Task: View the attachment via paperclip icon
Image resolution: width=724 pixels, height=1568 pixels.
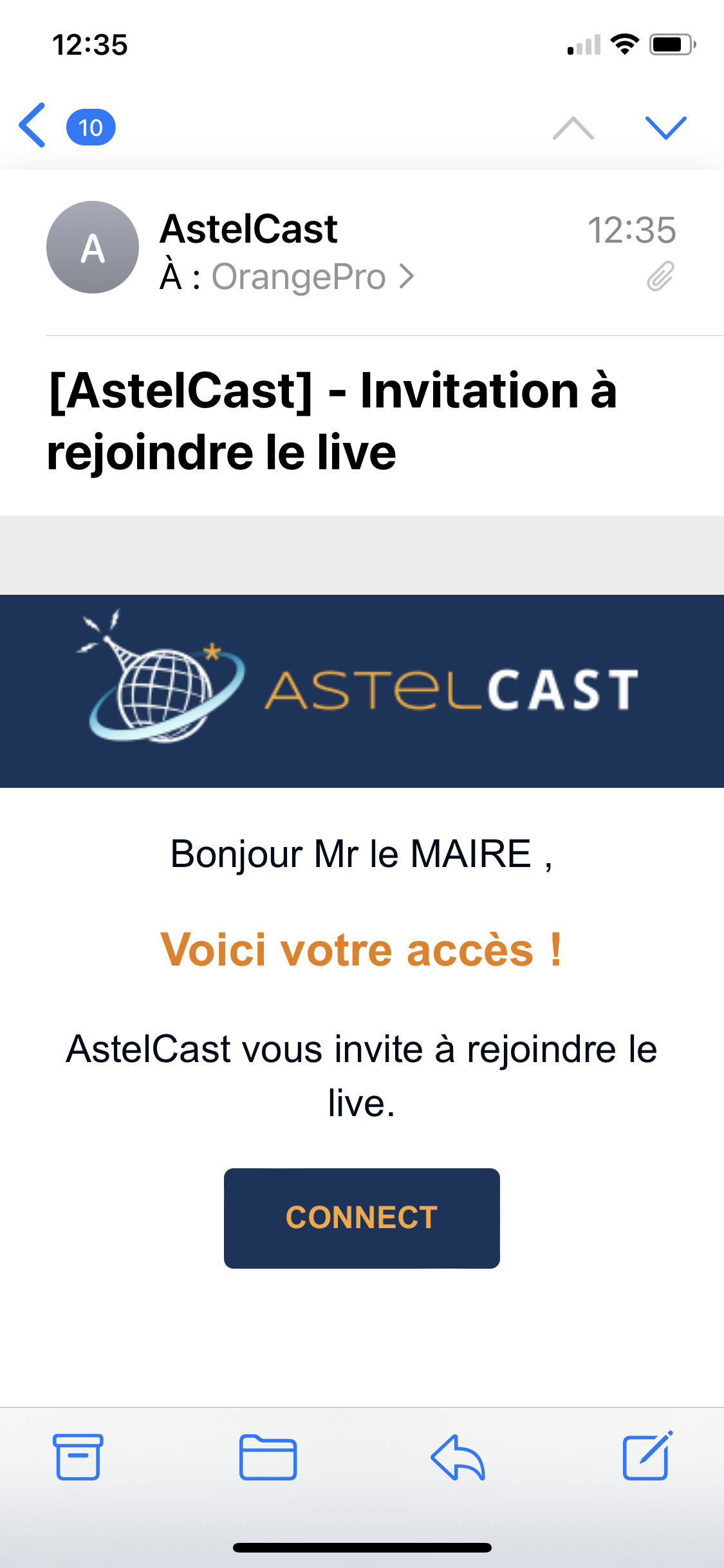Action: (660, 276)
